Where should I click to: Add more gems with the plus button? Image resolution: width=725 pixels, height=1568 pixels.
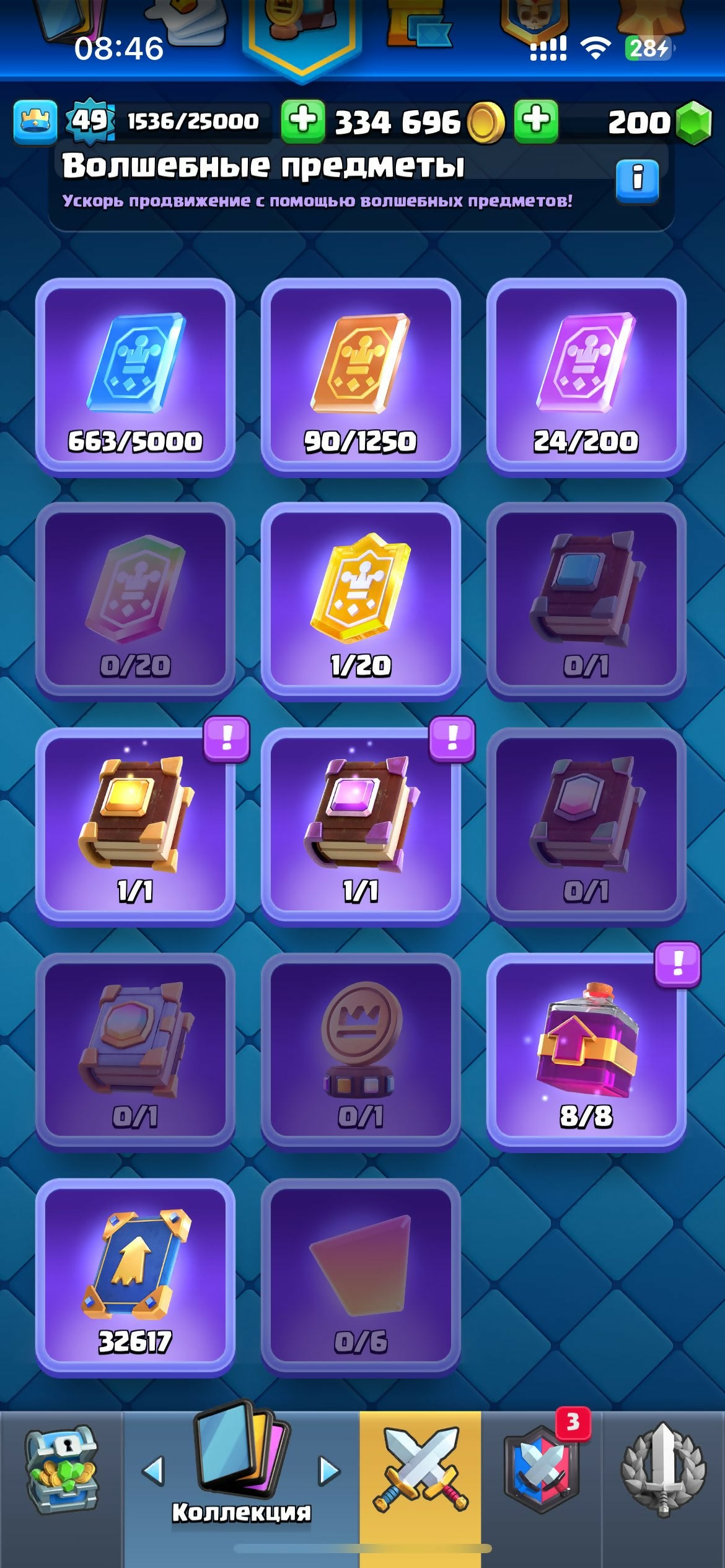coord(536,121)
